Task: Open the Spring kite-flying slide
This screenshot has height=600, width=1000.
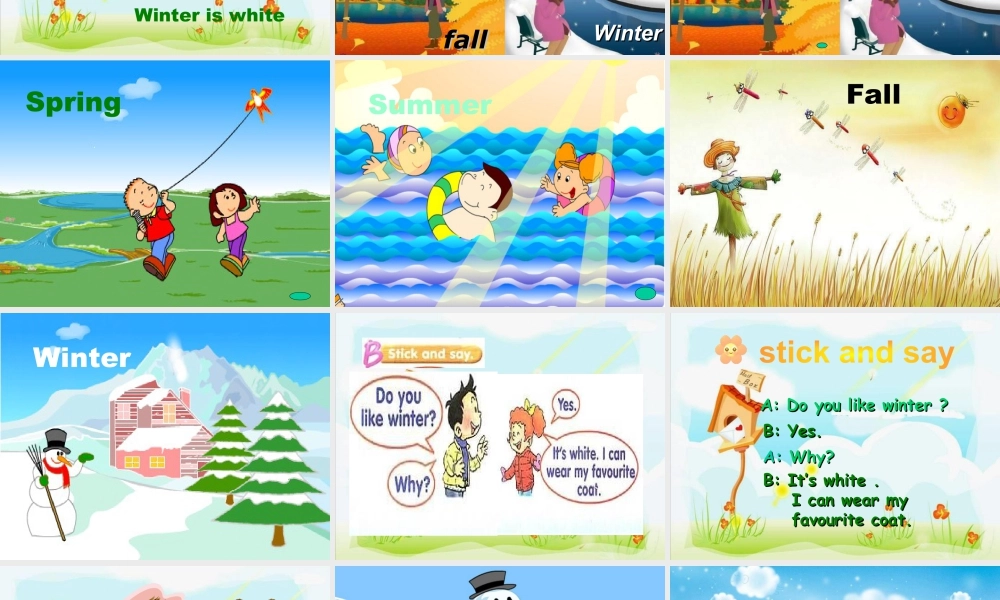Action: pos(165,183)
